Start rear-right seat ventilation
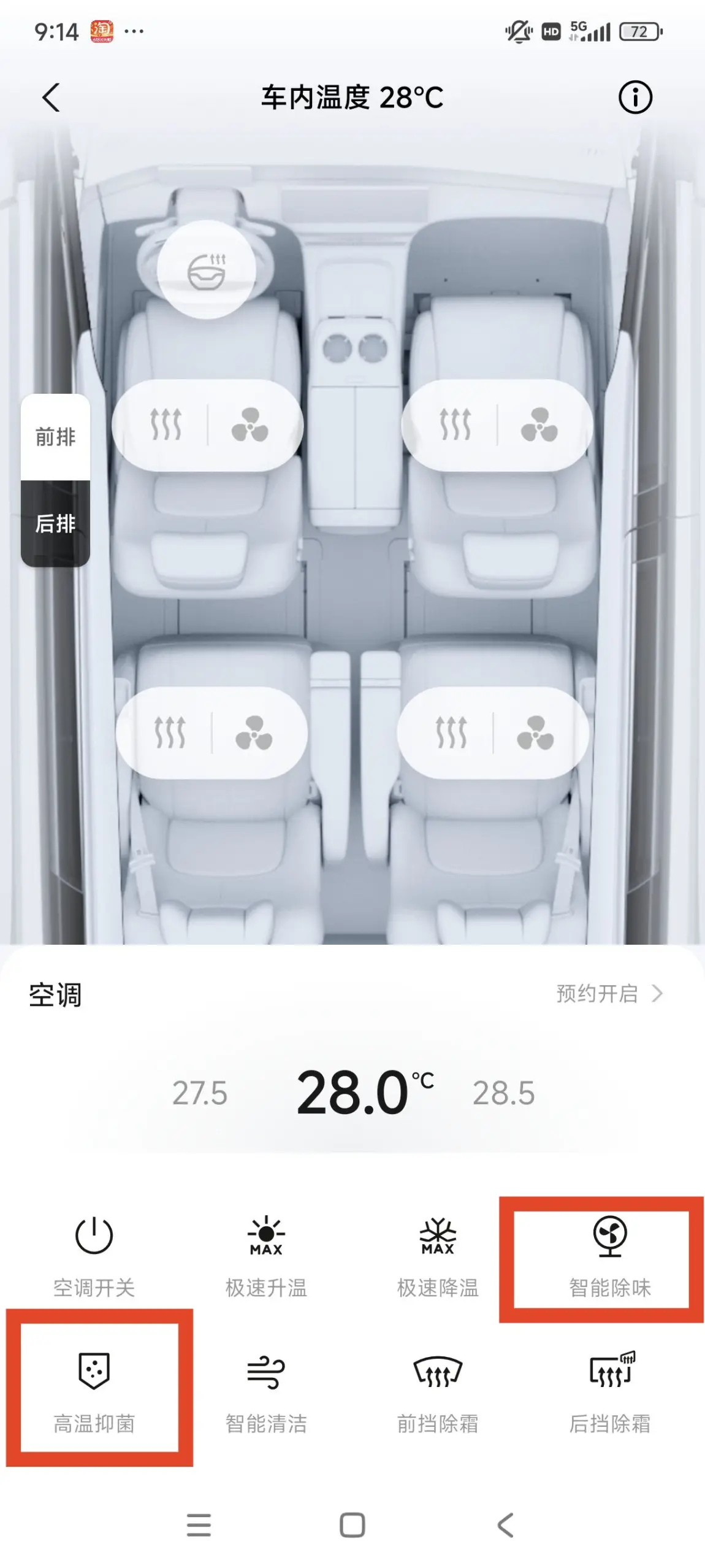This screenshot has width=705, height=1568. point(535,732)
